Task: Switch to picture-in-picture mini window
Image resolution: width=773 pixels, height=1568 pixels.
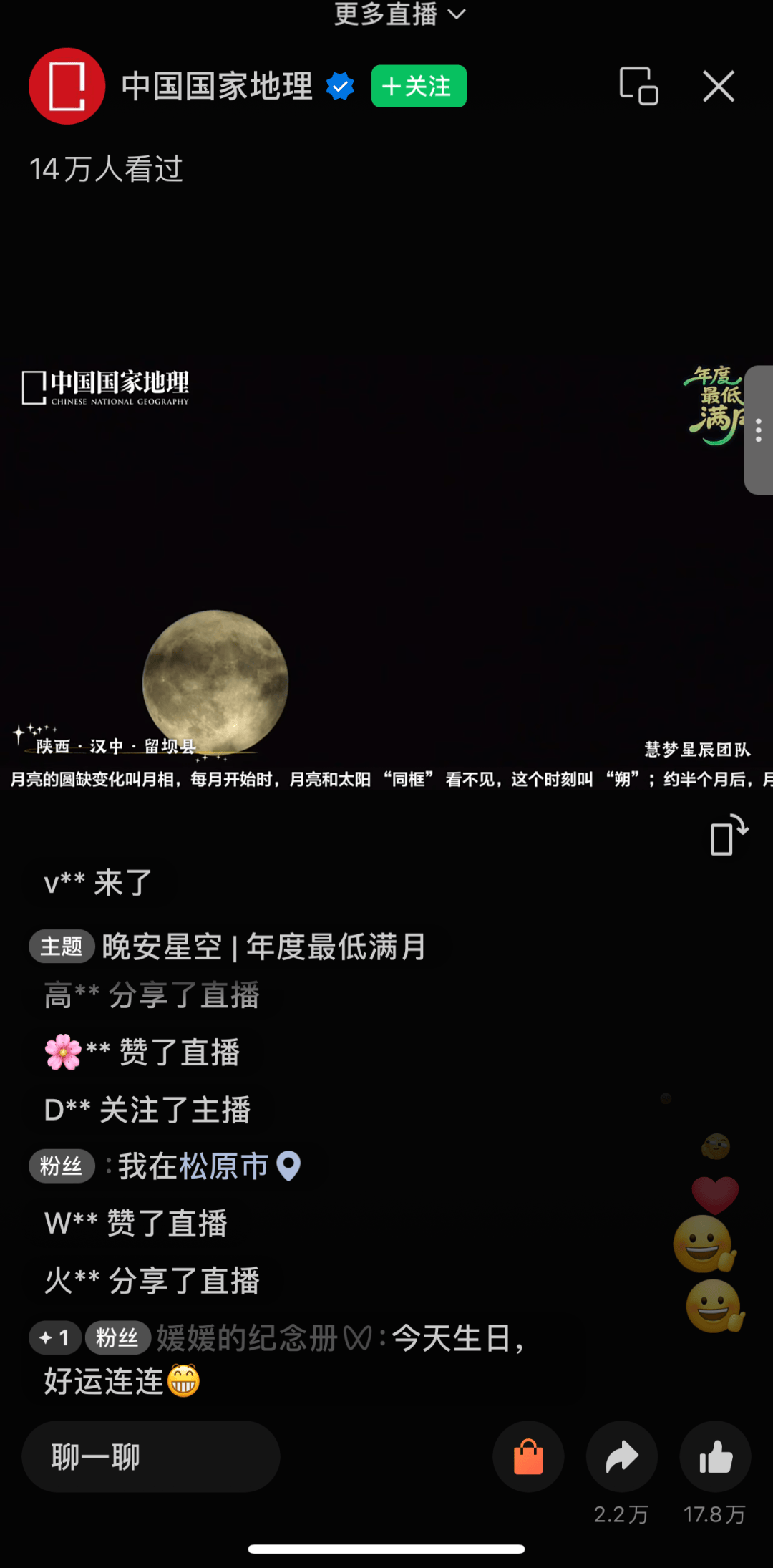Action: point(638,87)
